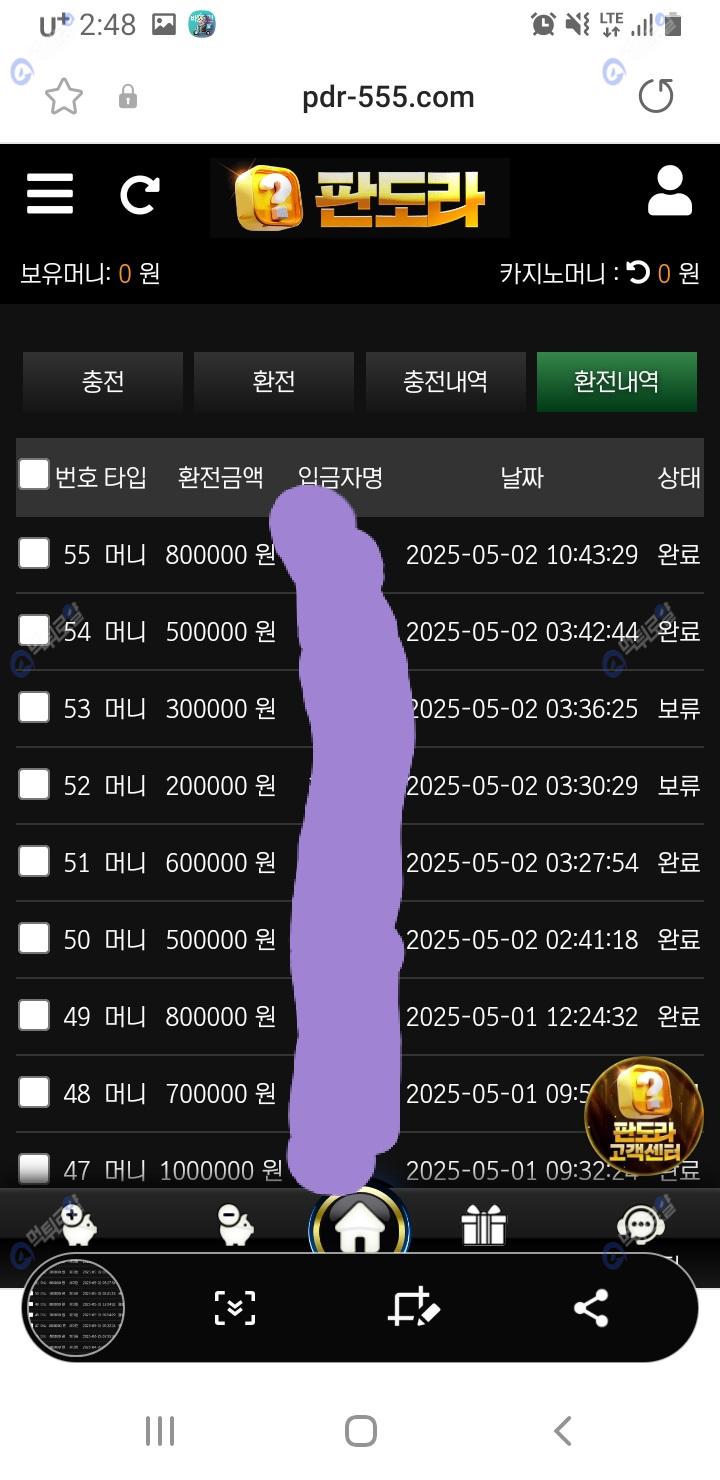Select the checkbox for entry 51
This screenshot has height=1480, width=720.
coord(34,861)
